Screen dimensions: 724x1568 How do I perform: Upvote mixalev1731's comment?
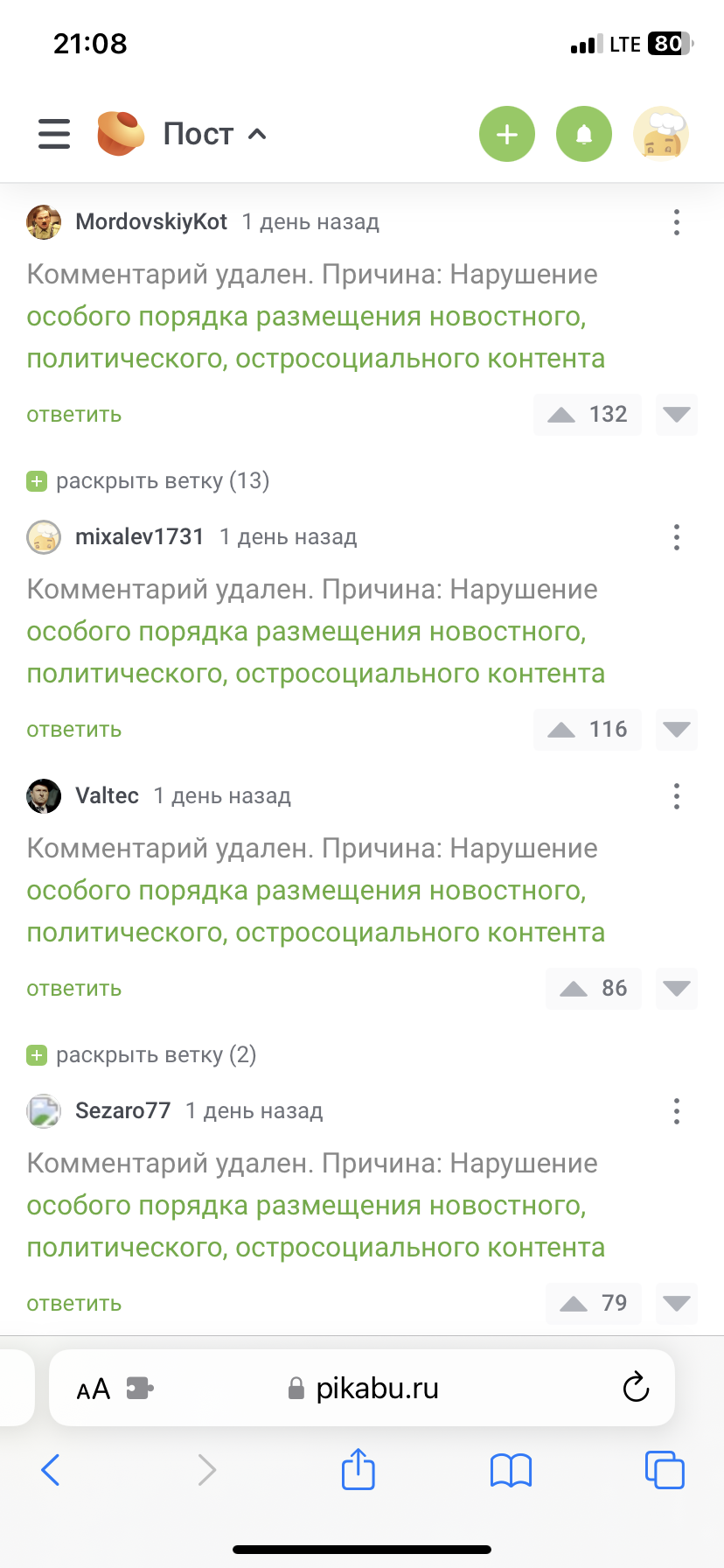[x=561, y=730]
